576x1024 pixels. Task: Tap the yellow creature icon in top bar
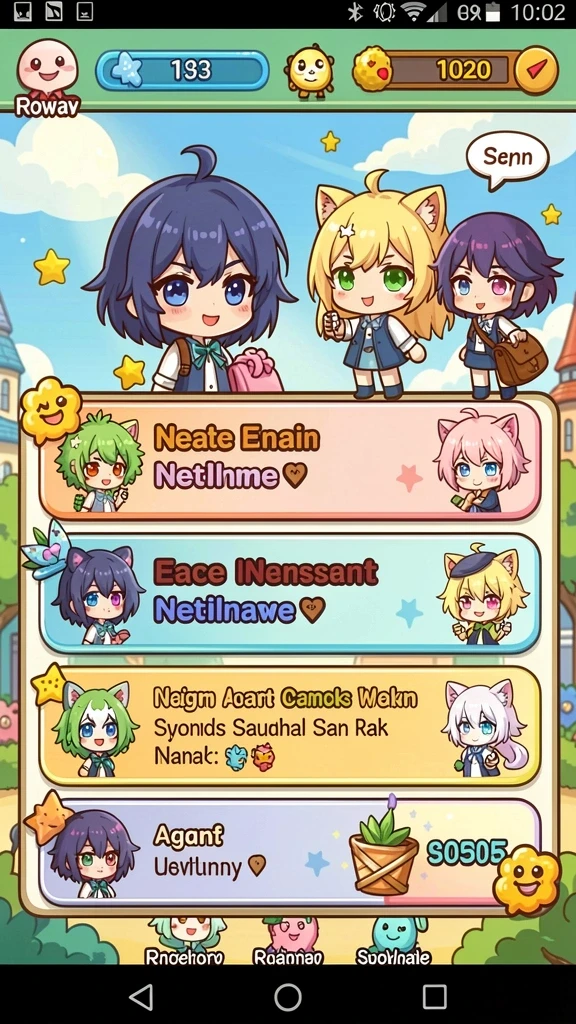(x=310, y=71)
